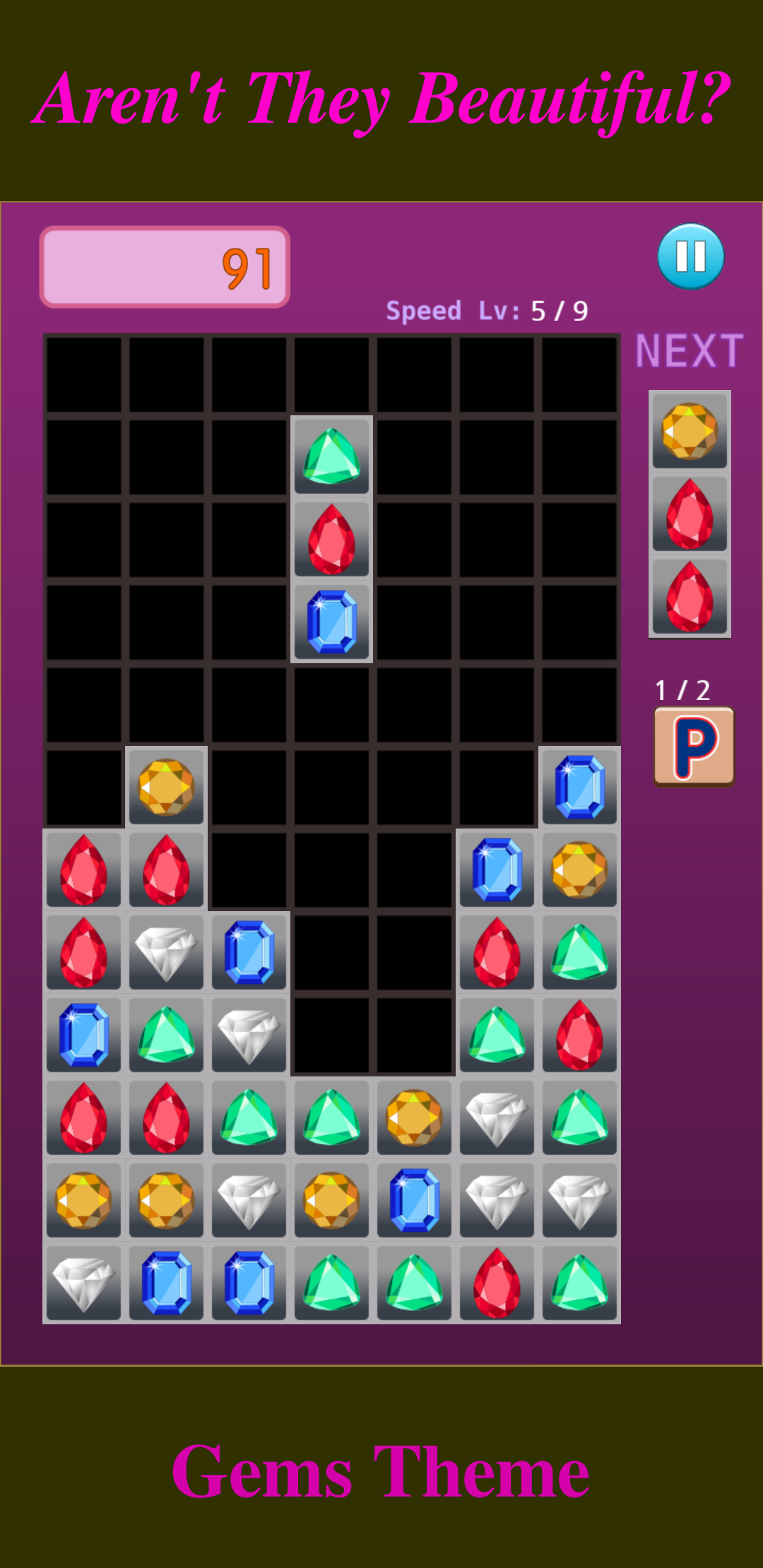Select the white diamond in the bottom row
Viewport: 763px width, 1568px height.
pyautogui.click(x=83, y=1285)
